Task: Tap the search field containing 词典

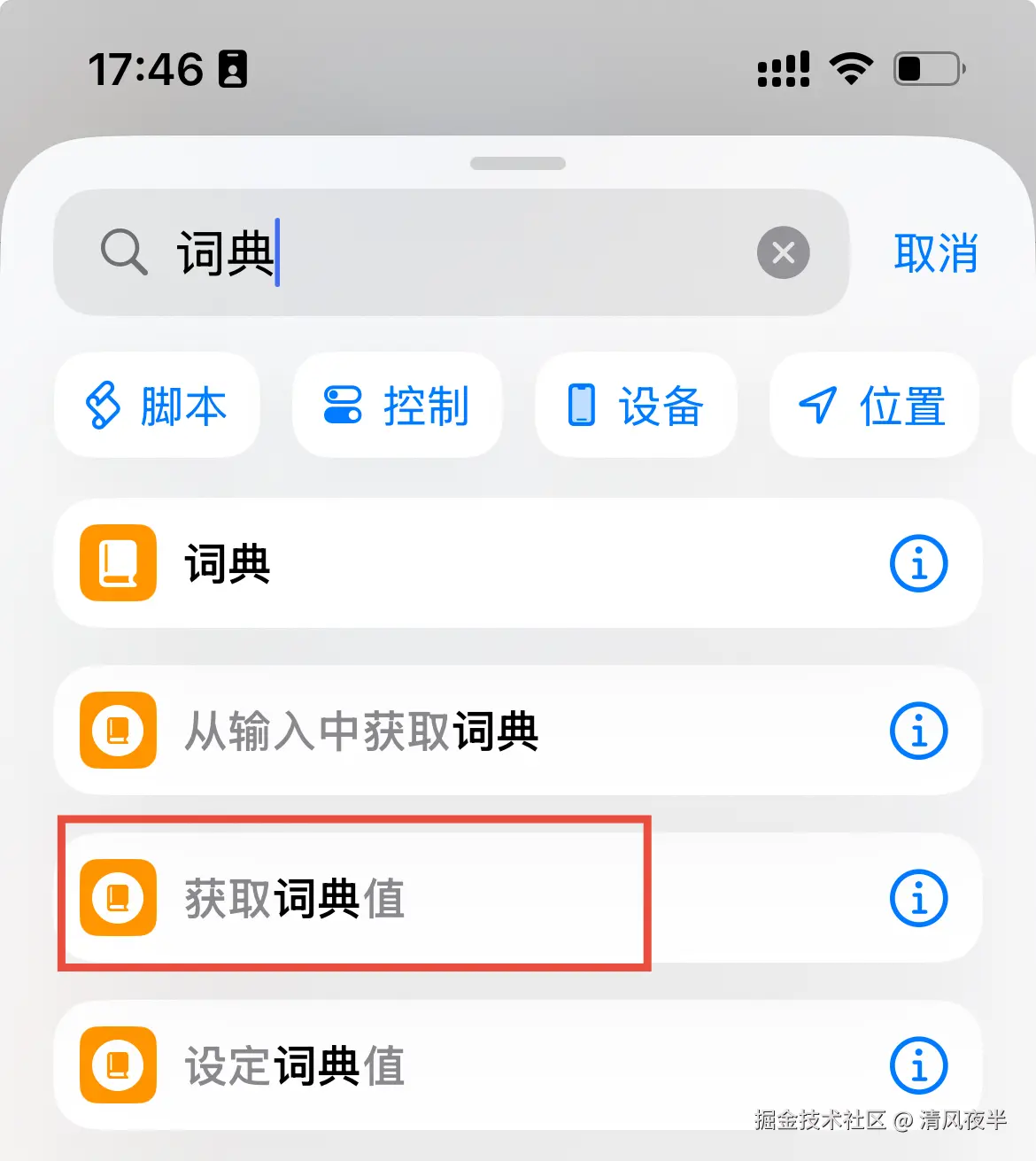Action: [443, 253]
